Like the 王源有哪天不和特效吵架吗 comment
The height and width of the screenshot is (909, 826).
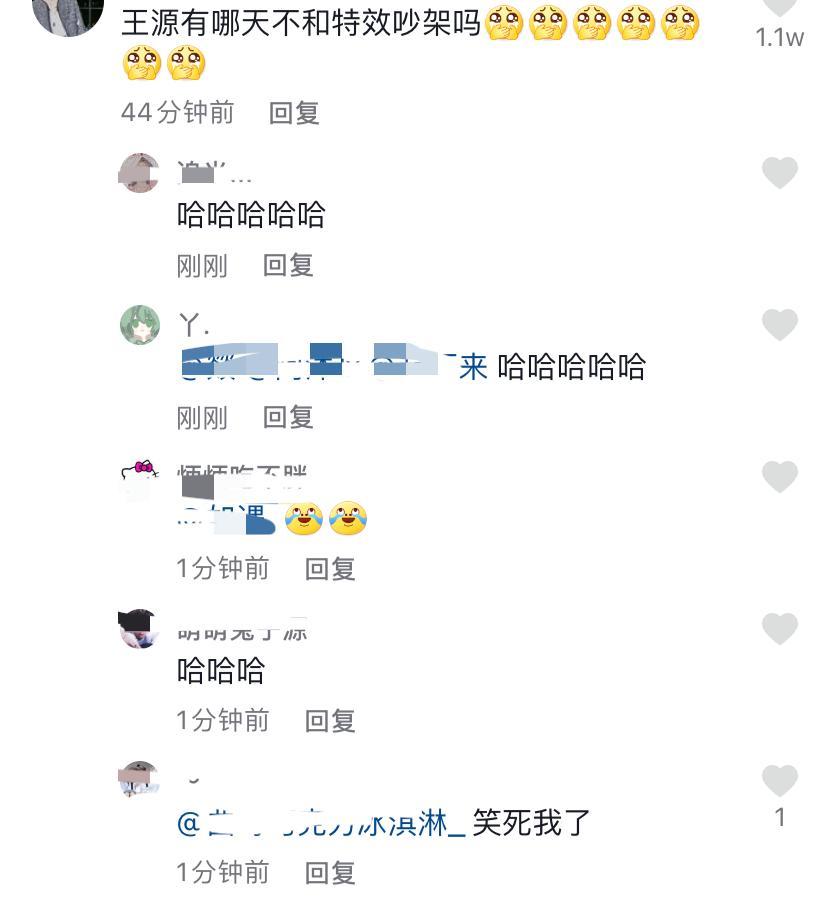tap(779, 8)
